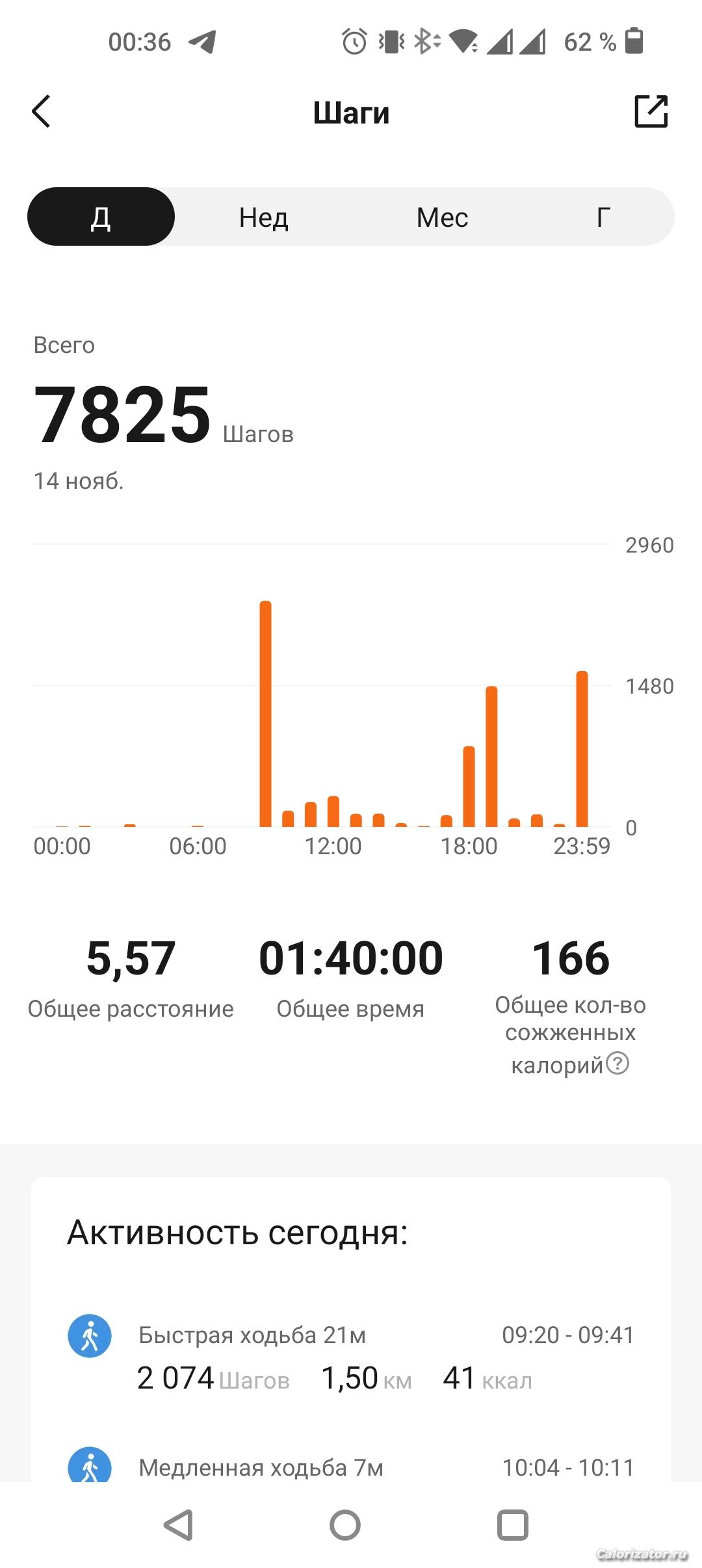The height and width of the screenshot is (1568, 702).
Task: Go back from the Шаги screen
Action: point(41,112)
